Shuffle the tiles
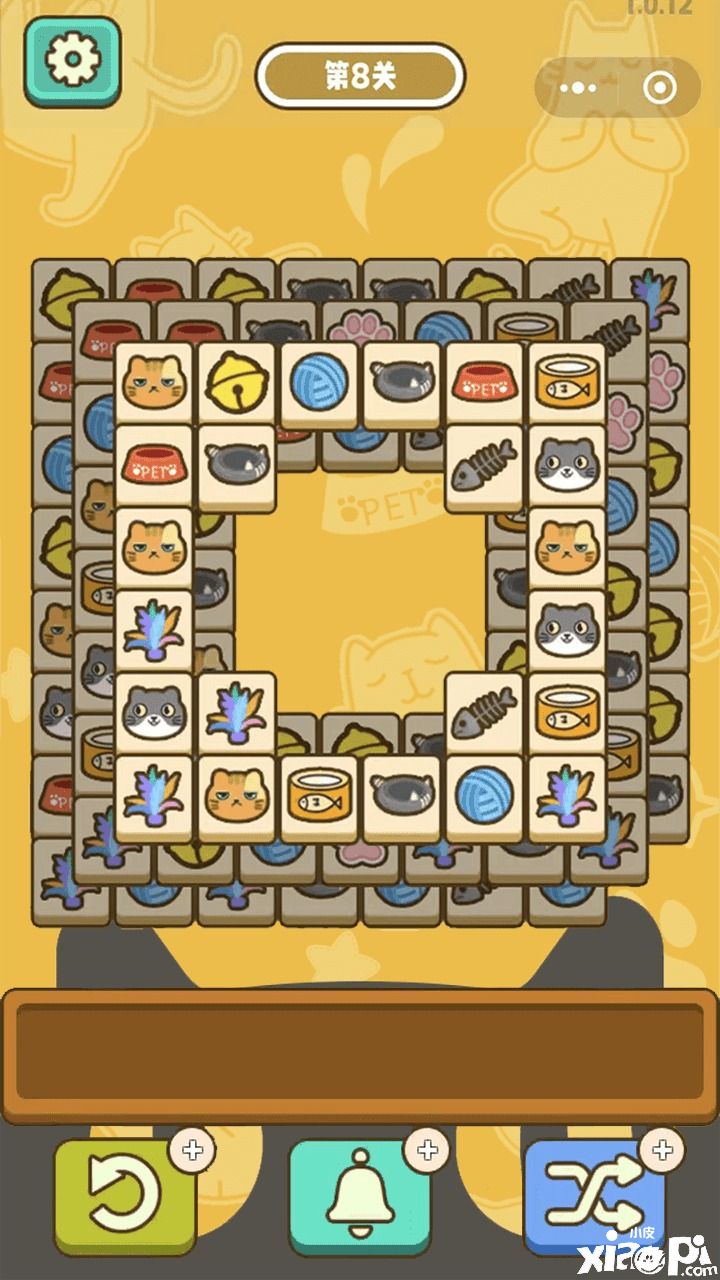 [x=595, y=1195]
